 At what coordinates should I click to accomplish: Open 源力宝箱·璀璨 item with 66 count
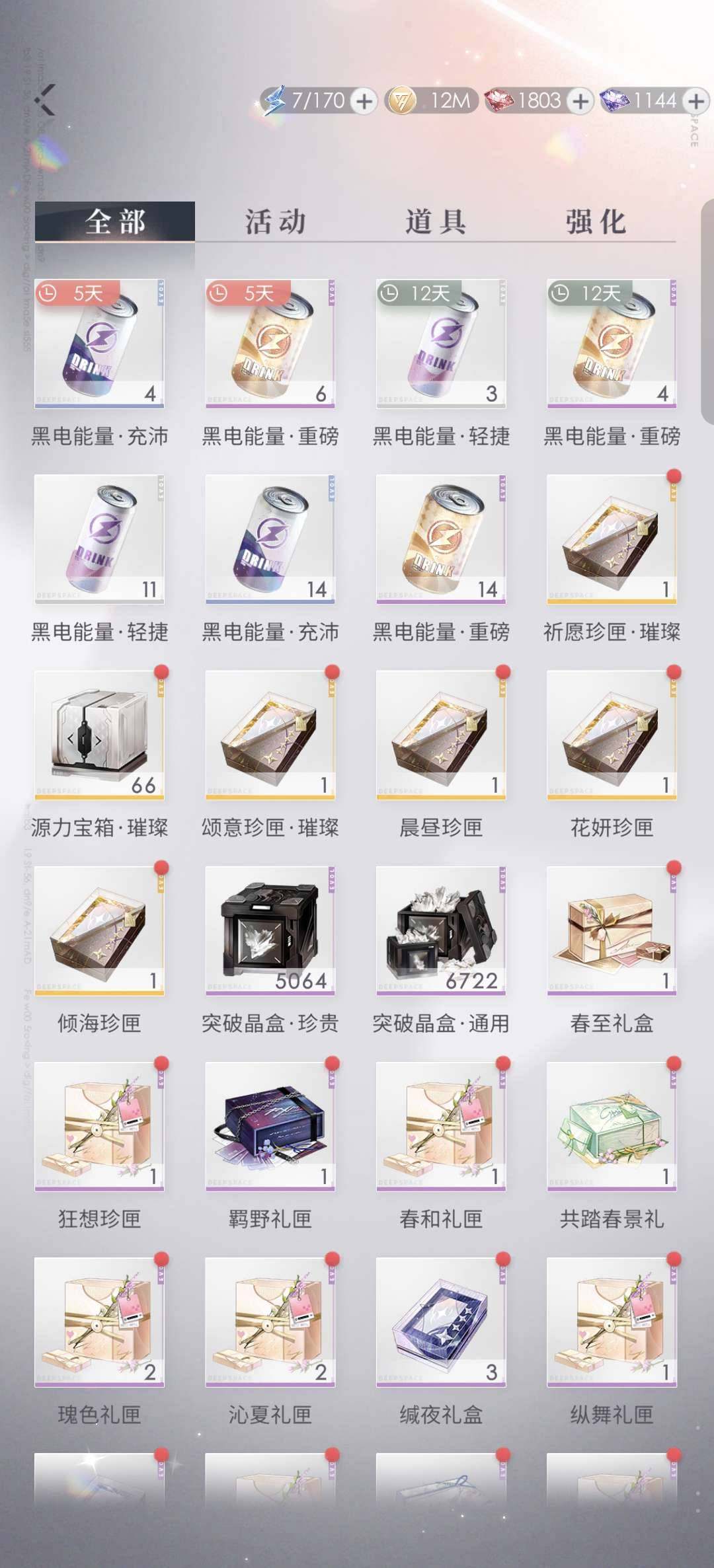[99, 735]
